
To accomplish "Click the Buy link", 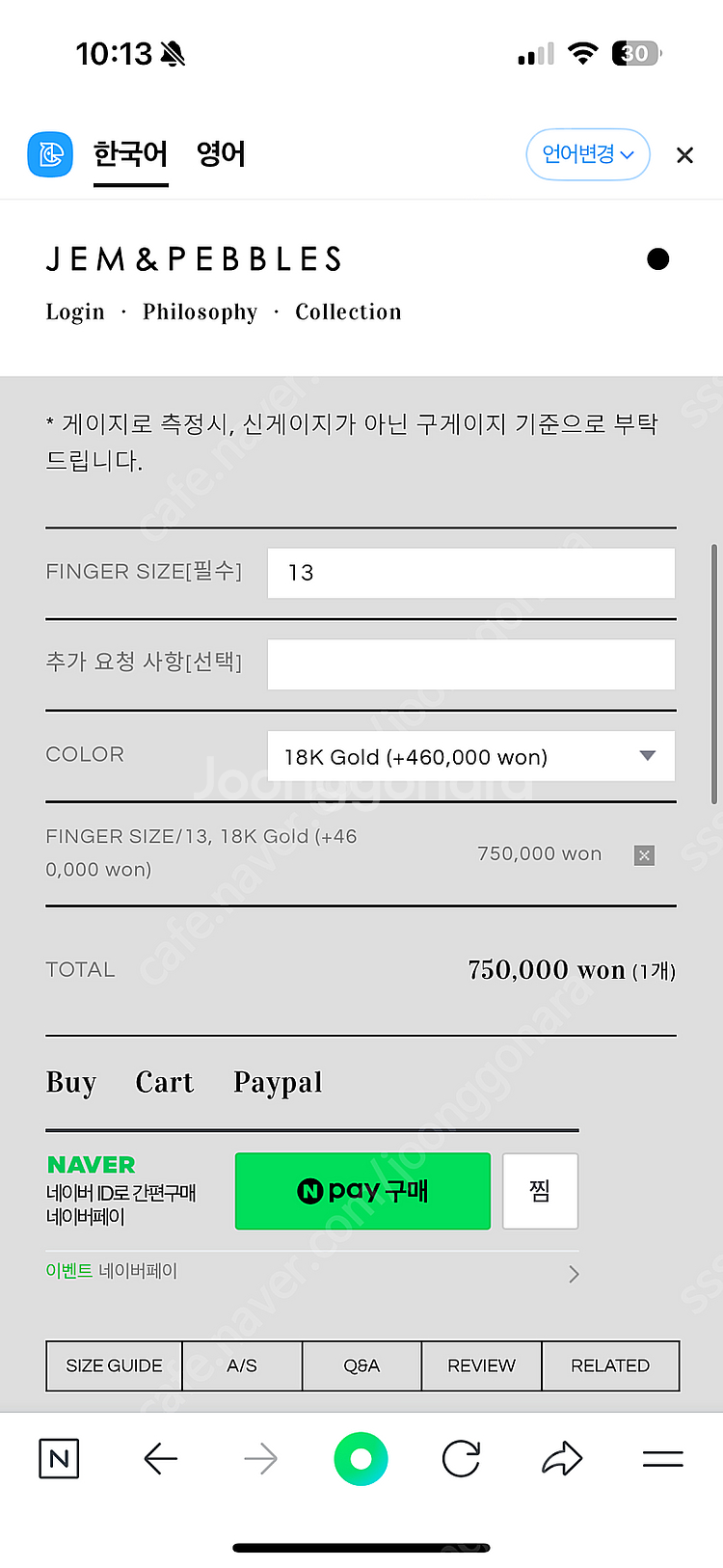I will pyautogui.click(x=70, y=1082).
